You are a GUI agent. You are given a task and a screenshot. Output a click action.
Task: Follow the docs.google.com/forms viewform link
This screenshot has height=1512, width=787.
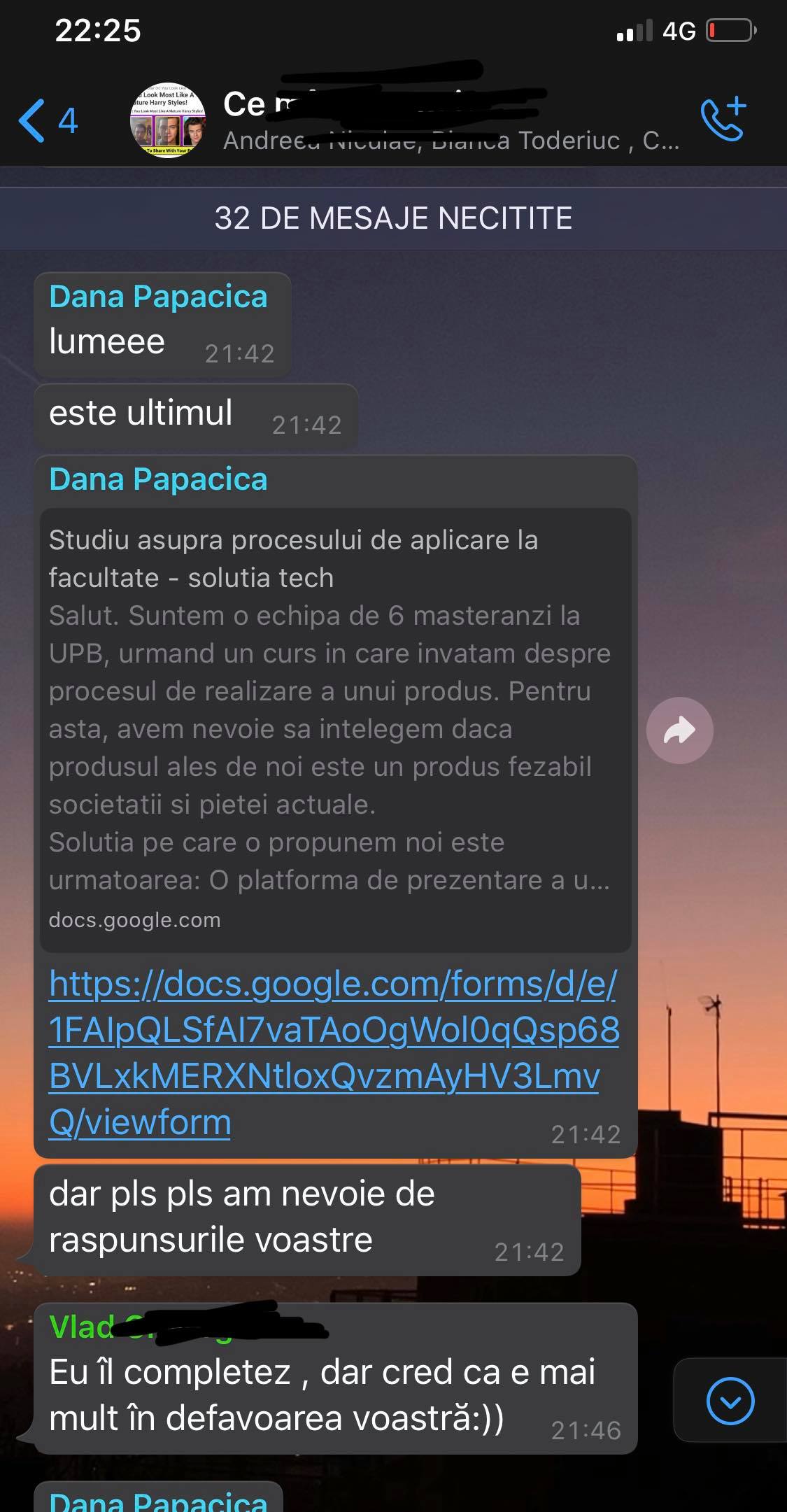click(x=333, y=1052)
